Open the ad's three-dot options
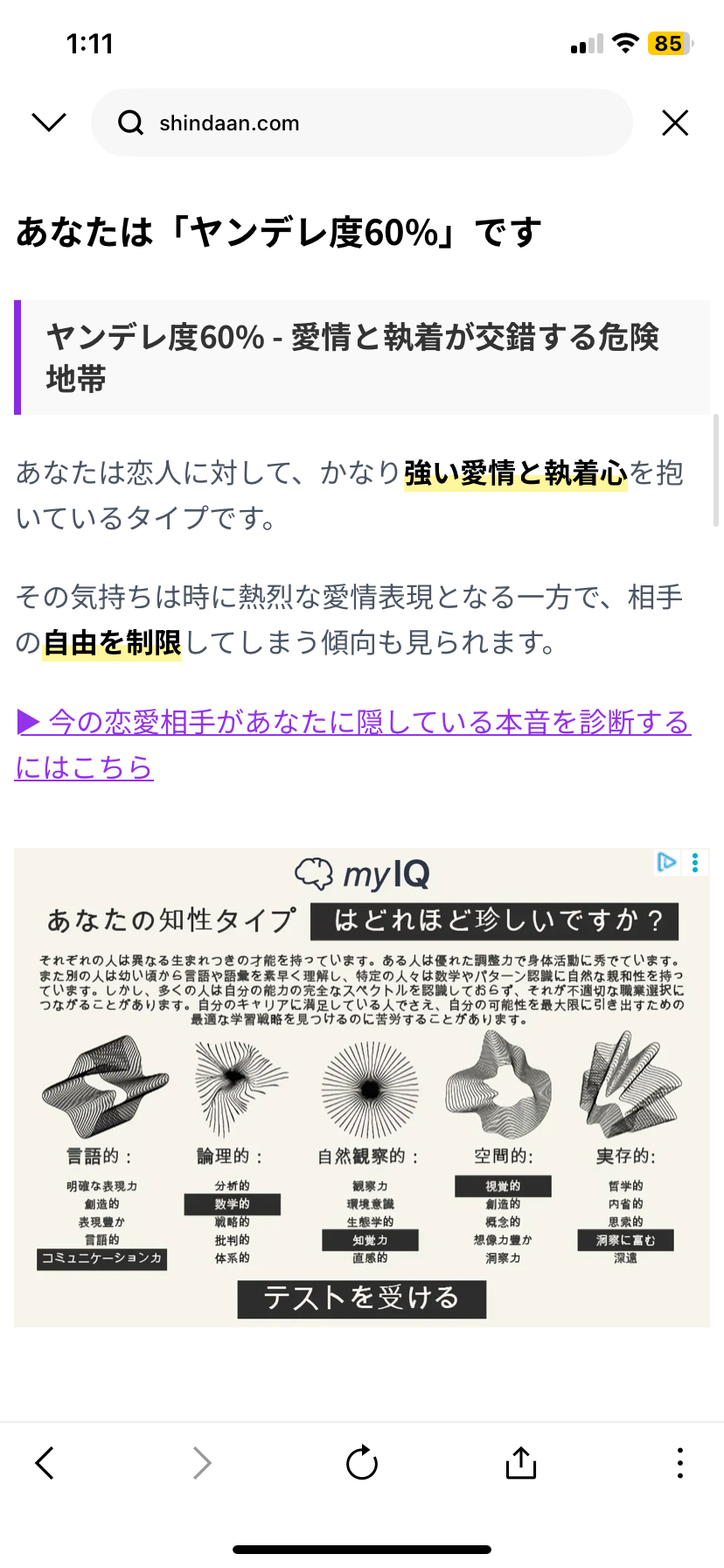This screenshot has height=1568, width=724. [695, 863]
